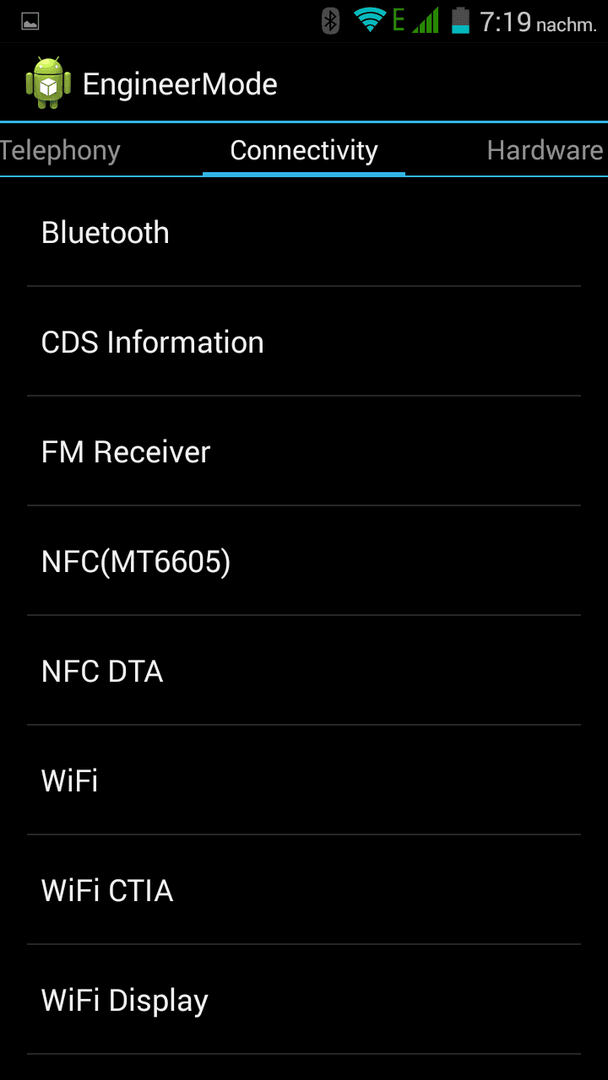
Task: Switch to the Hardware tab
Action: point(545,150)
